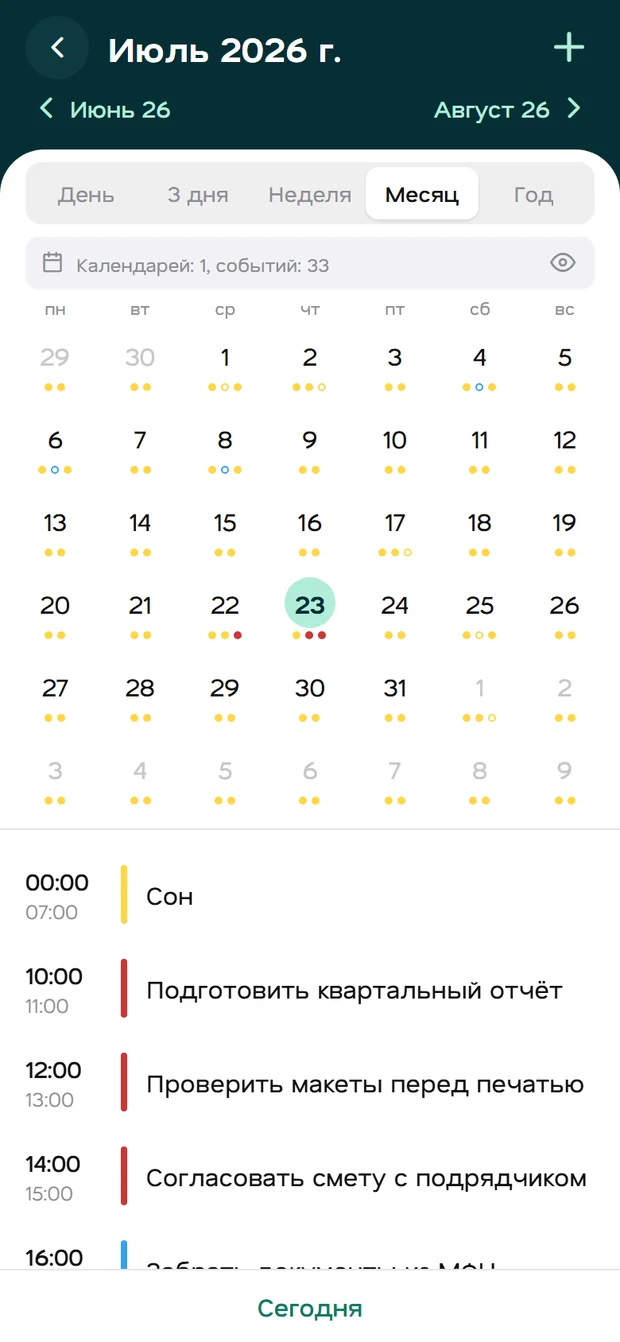Image resolution: width=620 pixels, height=1342 pixels.
Task: Open Согласовать смету с подрядчиком event
Action: (310, 1178)
